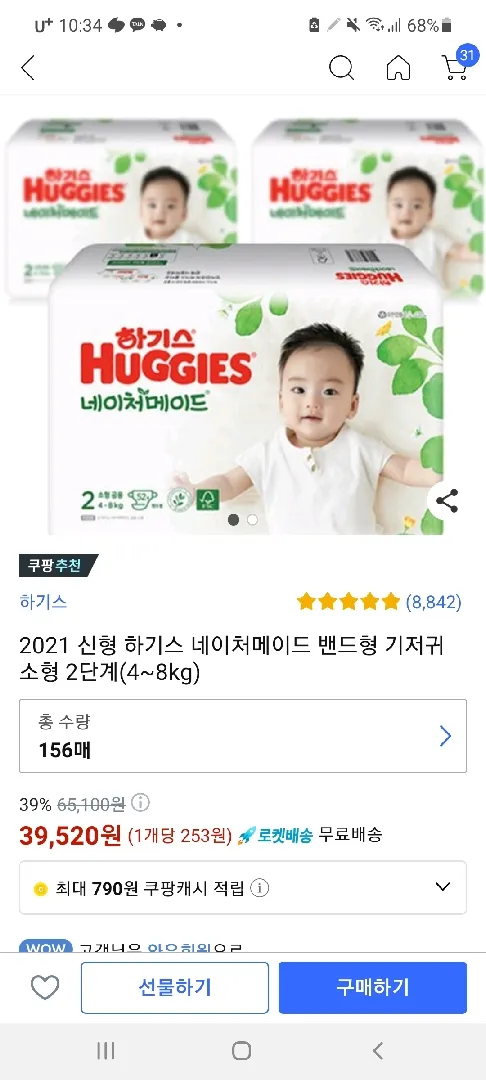The width and height of the screenshot is (486, 1080).
Task: Open recent apps from the navigation bar
Action: coord(105,1050)
